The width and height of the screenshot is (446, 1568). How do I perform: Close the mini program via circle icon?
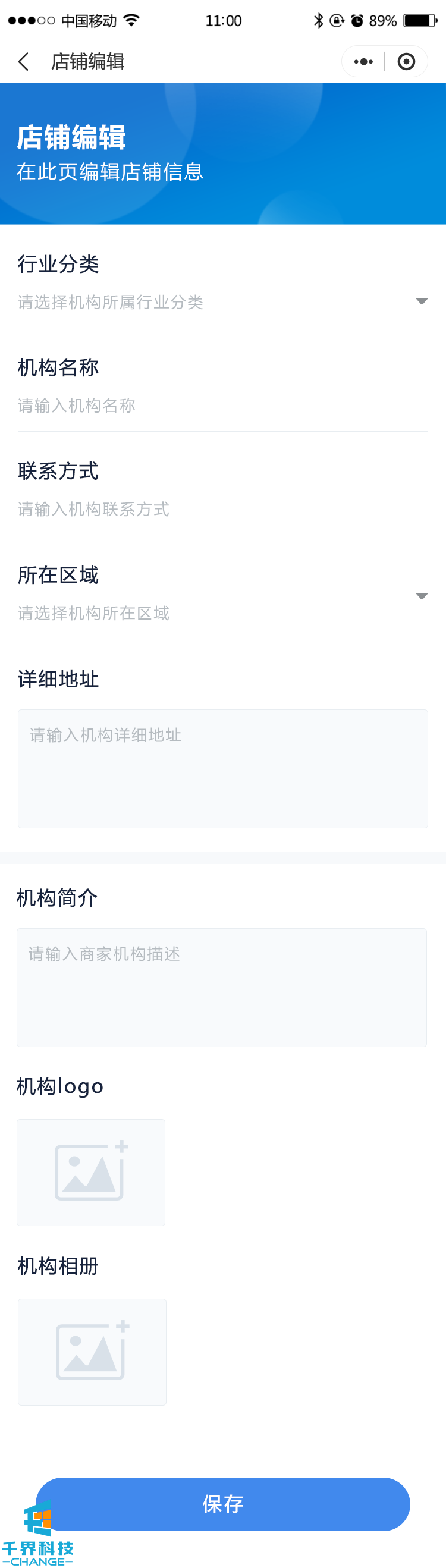(406, 61)
